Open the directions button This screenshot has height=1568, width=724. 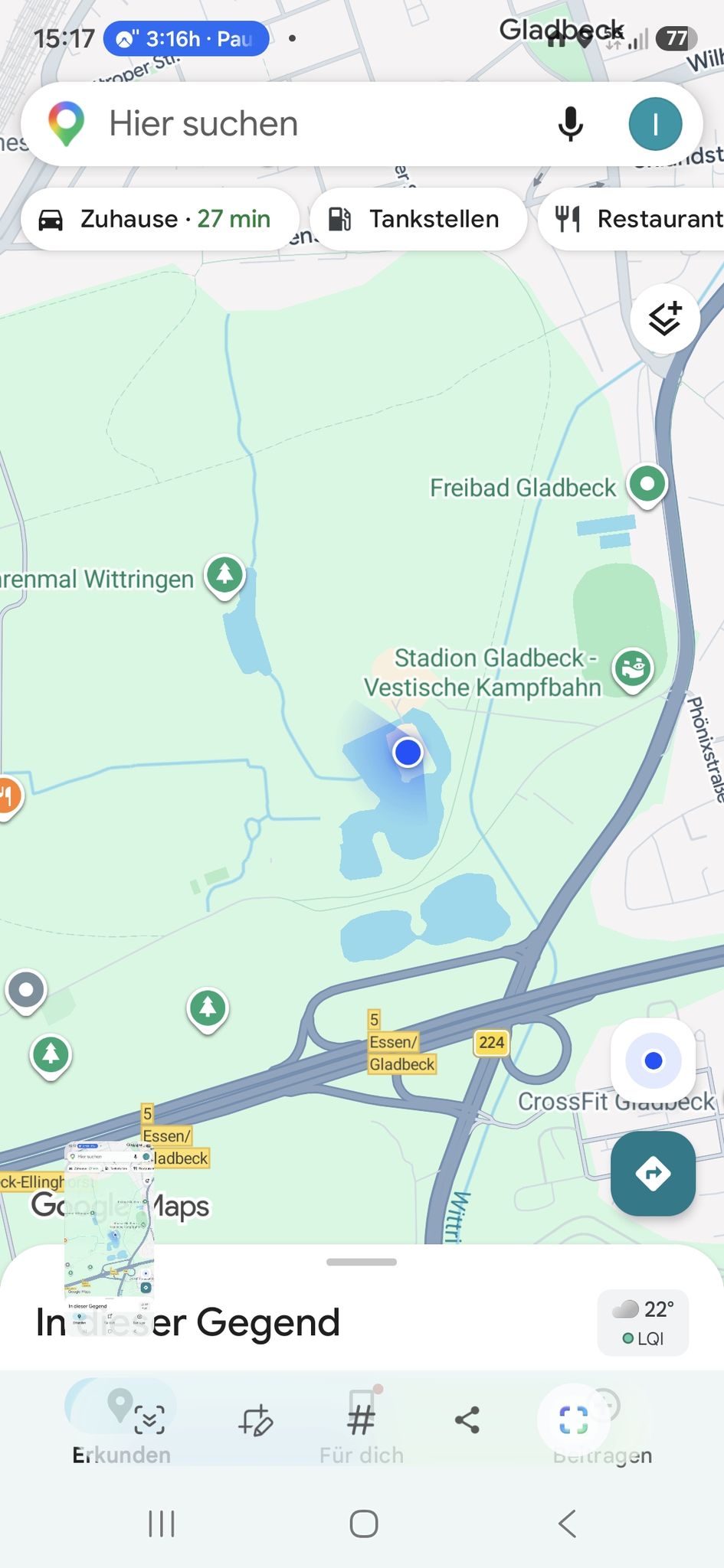coord(653,1173)
